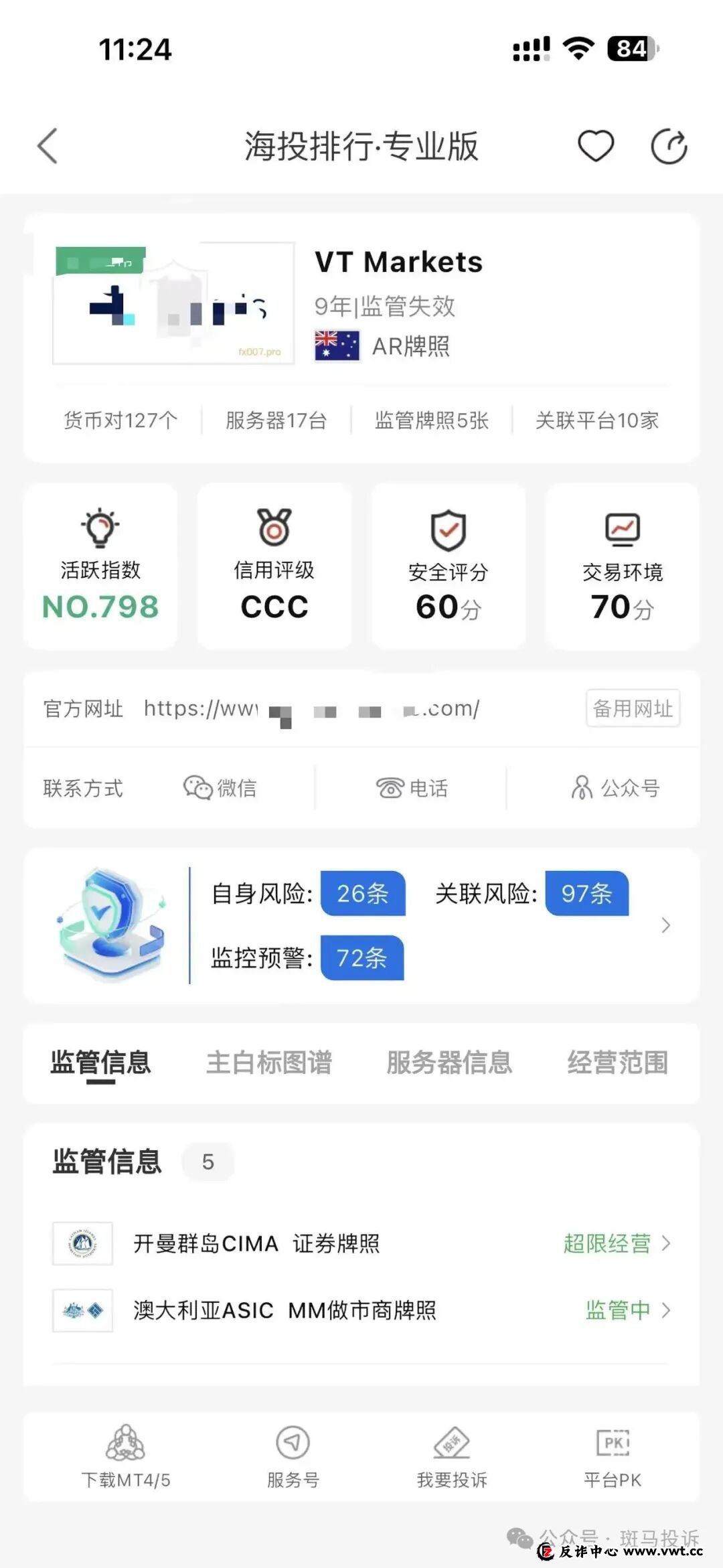Image resolution: width=723 pixels, height=1568 pixels.
Task: Expand the risk details with the right chevron
Action: tap(666, 925)
